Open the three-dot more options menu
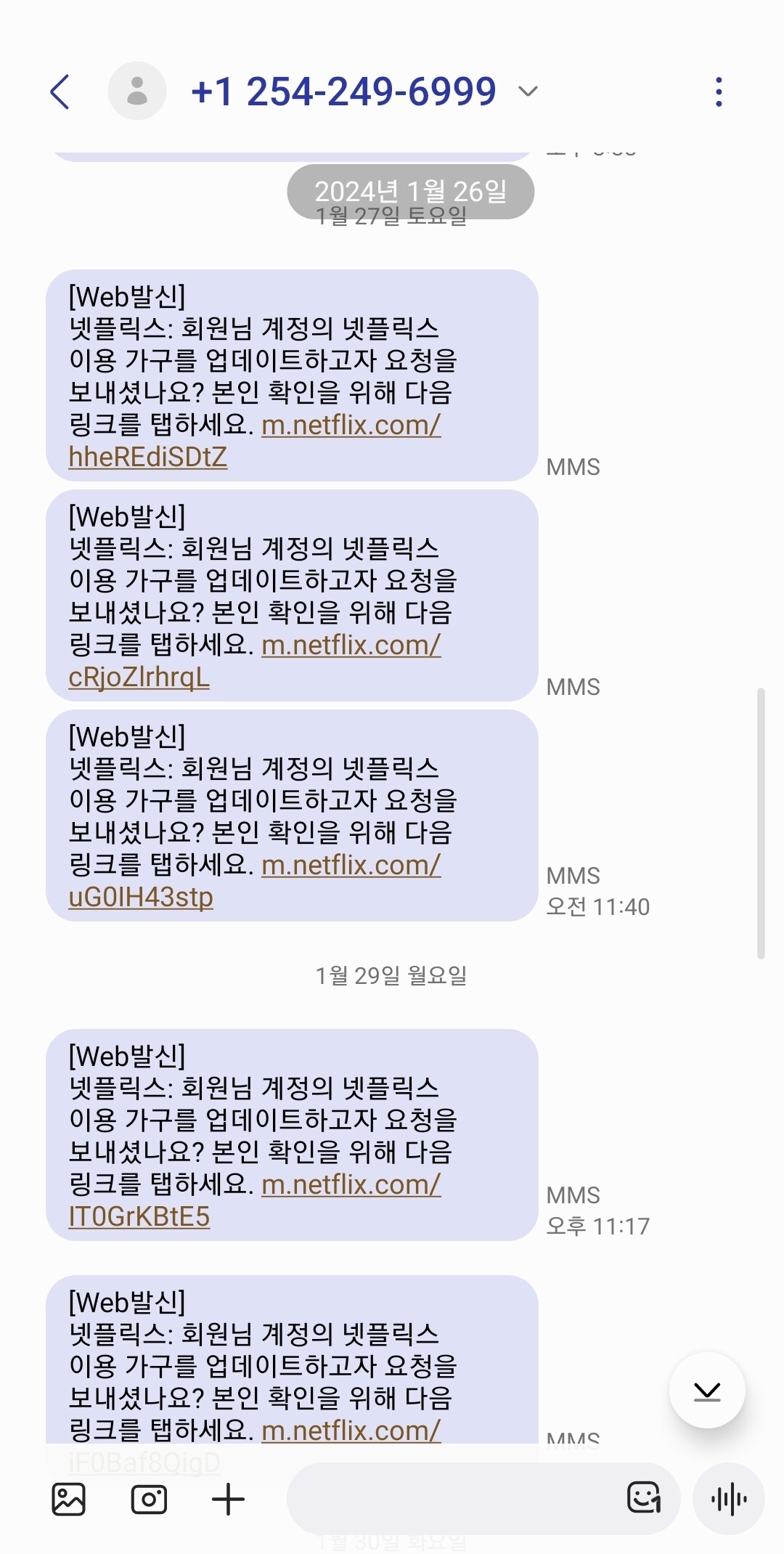The height and width of the screenshot is (1554, 784). click(719, 90)
